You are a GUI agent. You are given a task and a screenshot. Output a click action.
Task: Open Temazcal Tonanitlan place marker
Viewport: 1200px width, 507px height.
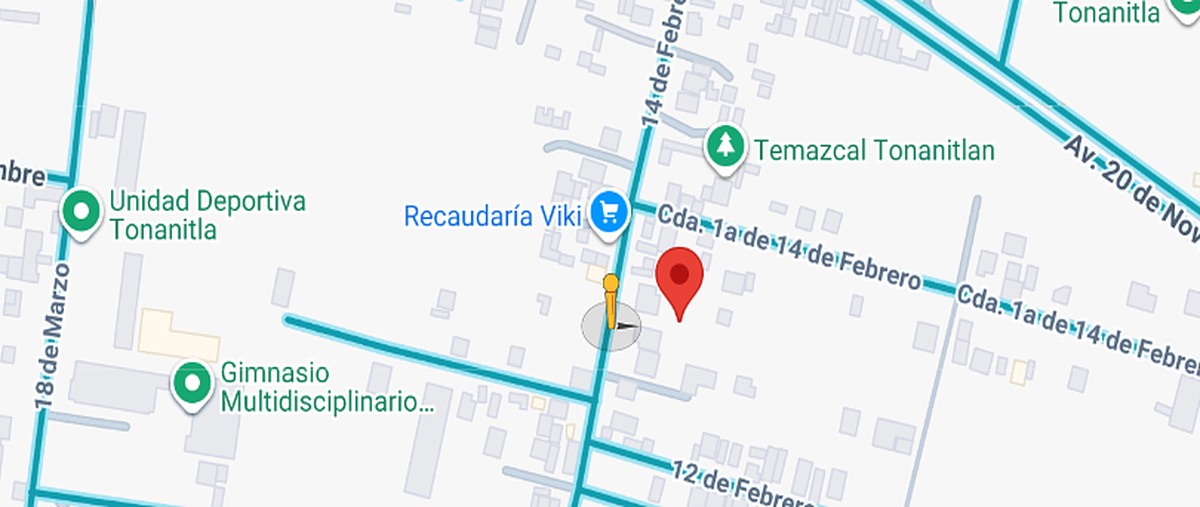tap(727, 147)
